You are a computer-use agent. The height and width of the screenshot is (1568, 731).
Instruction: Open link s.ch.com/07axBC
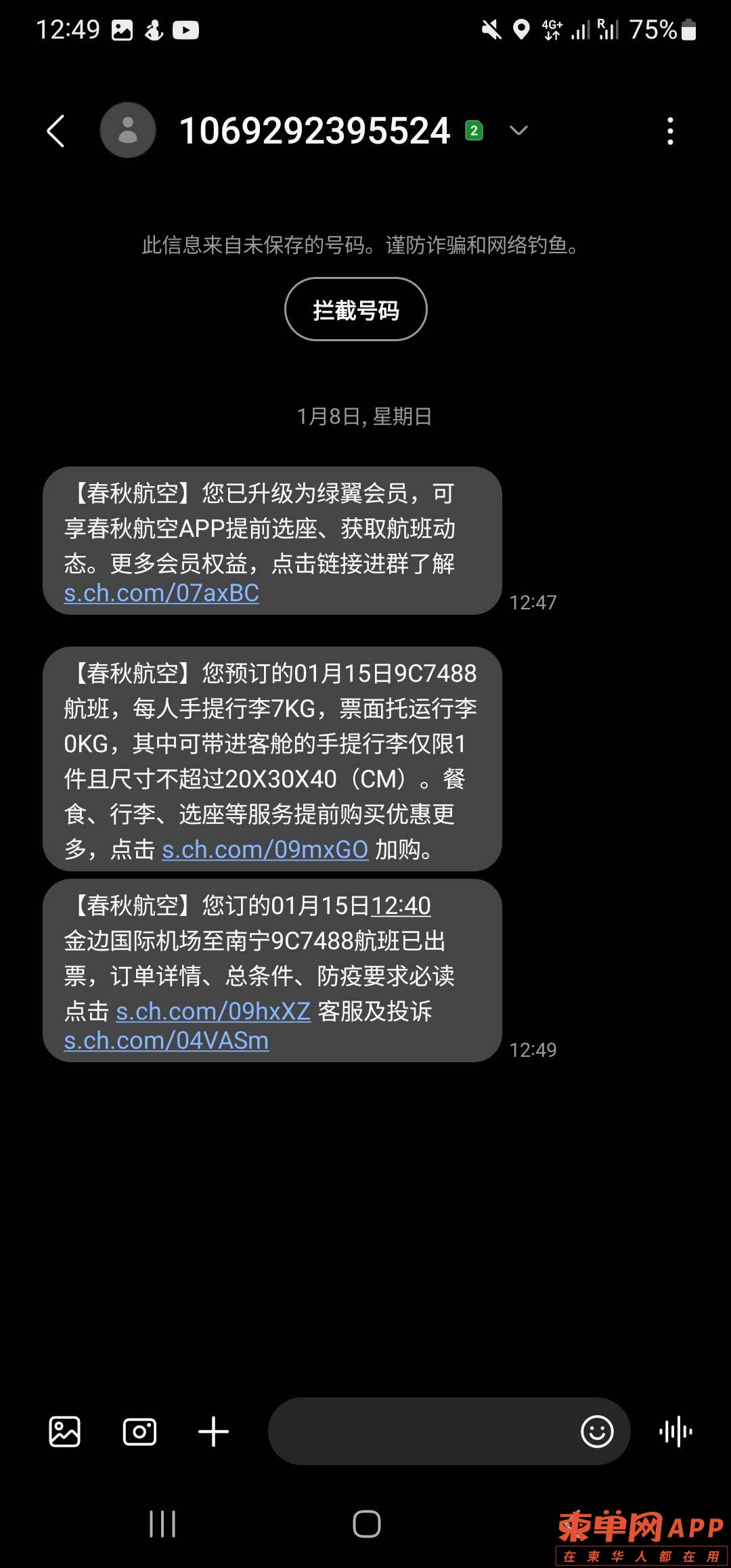(161, 593)
